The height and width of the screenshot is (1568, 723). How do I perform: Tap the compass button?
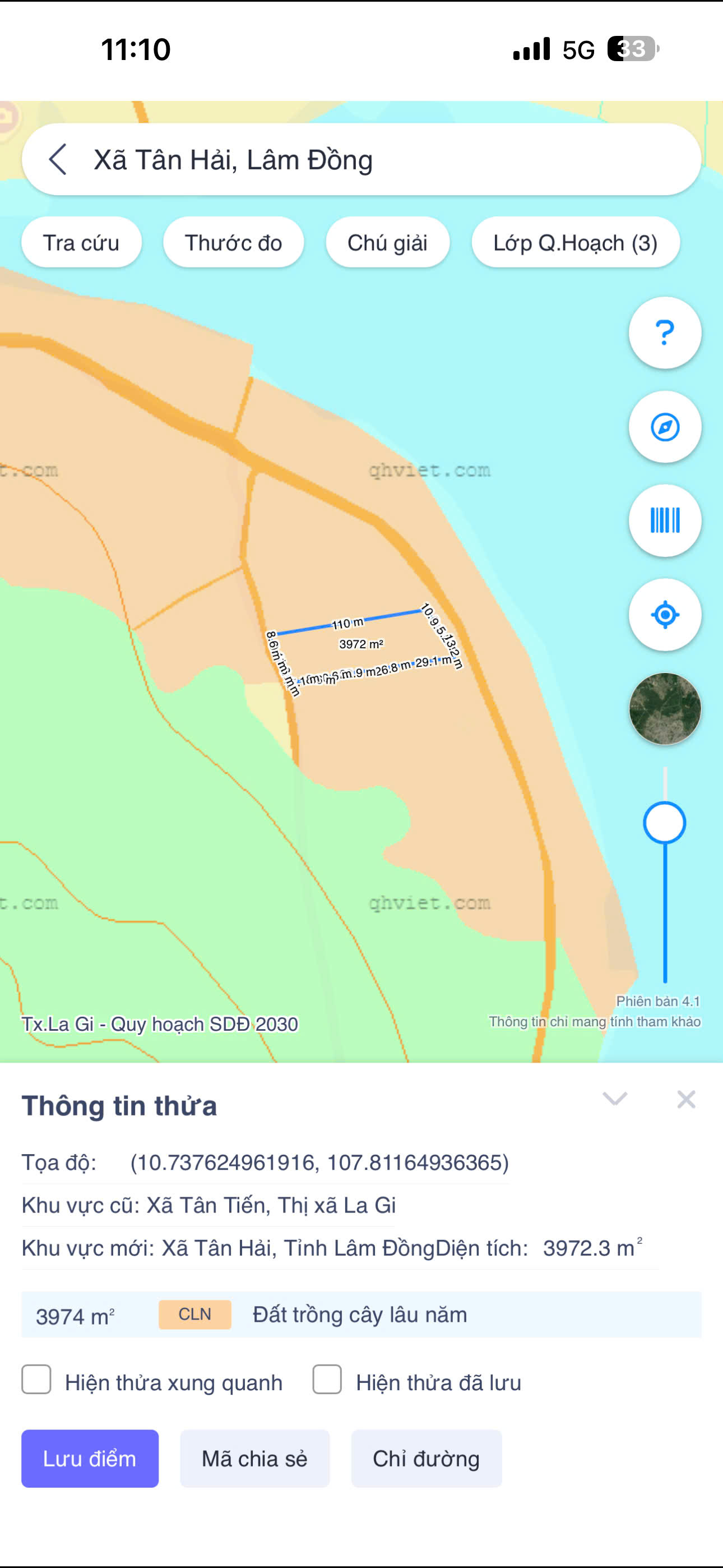coord(665,427)
